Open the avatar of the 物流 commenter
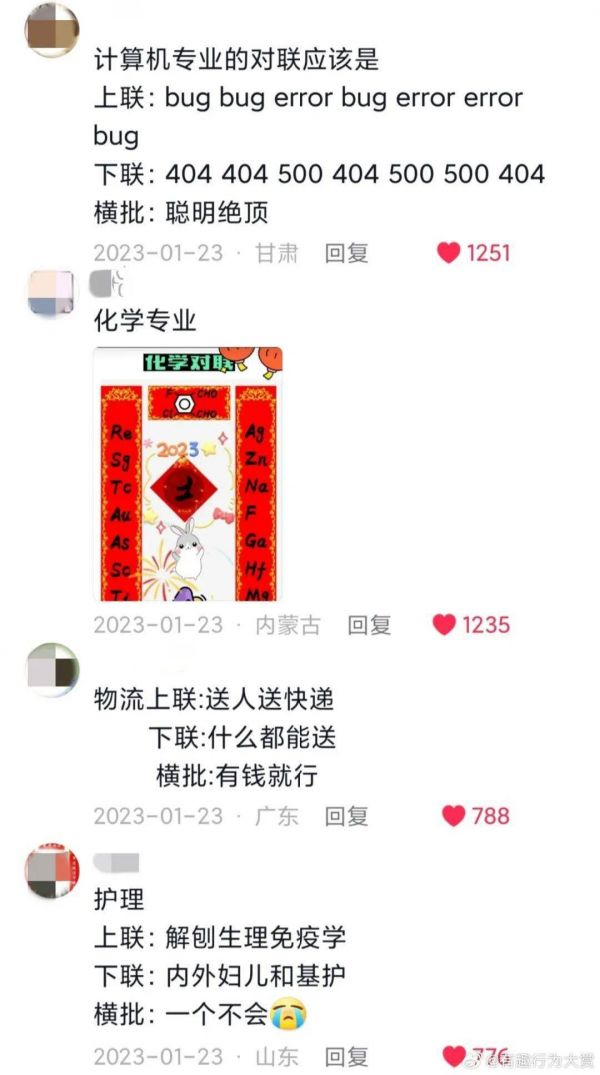The height and width of the screenshot is (1075, 600). [52, 671]
